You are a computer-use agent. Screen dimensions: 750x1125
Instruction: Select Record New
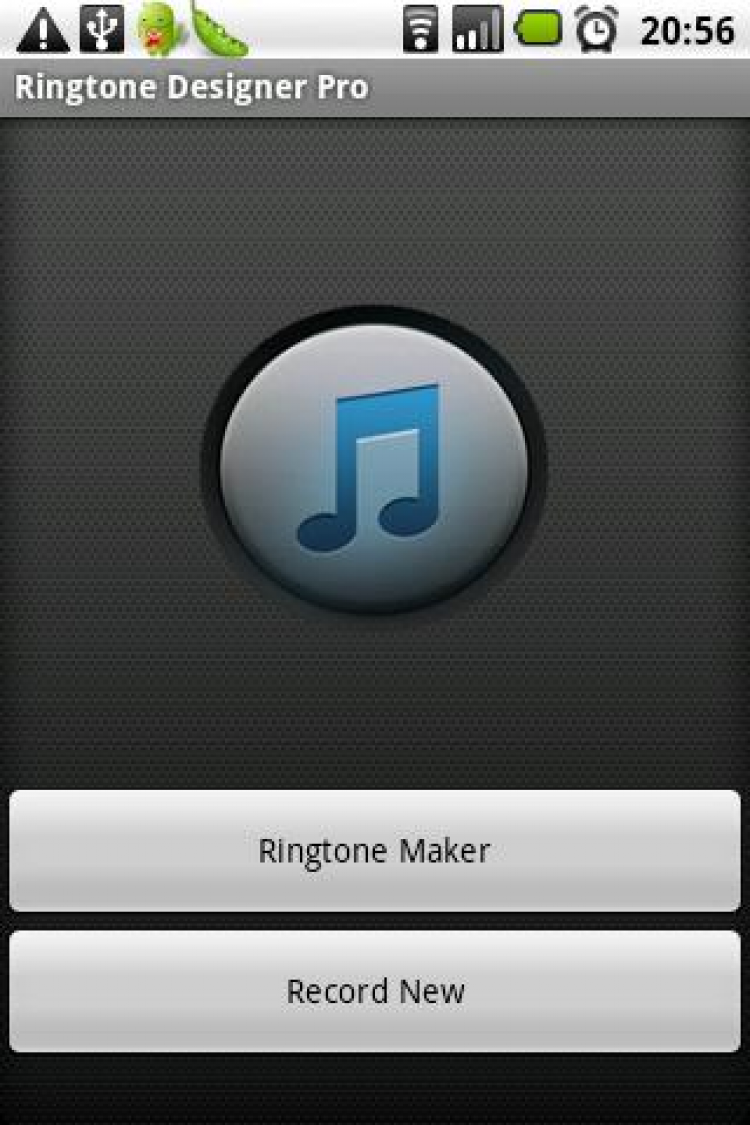374,991
